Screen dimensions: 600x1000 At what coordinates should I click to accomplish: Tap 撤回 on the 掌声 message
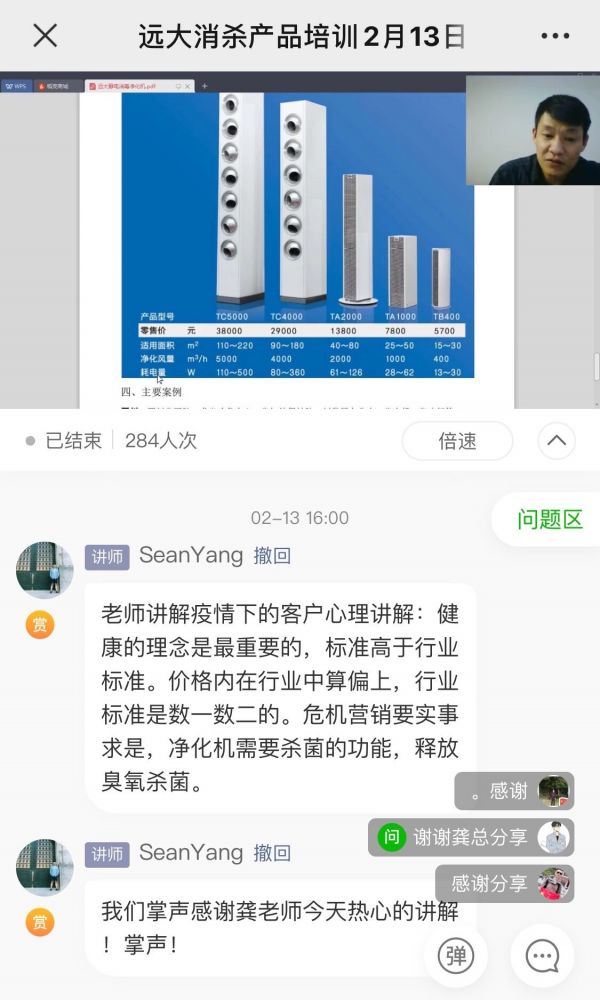(272, 853)
